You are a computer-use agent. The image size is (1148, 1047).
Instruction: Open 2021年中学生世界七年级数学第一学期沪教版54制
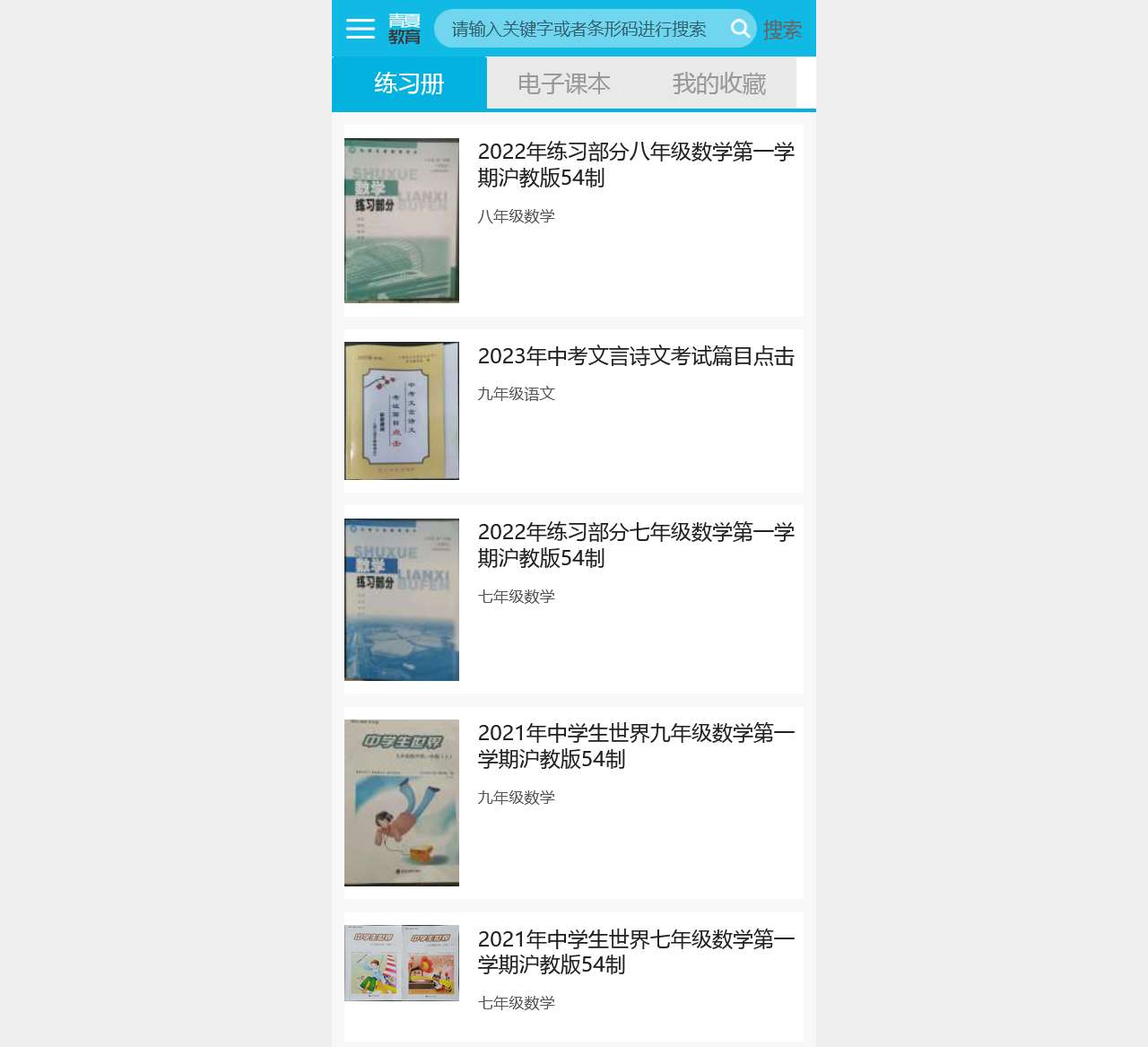pos(635,952)
